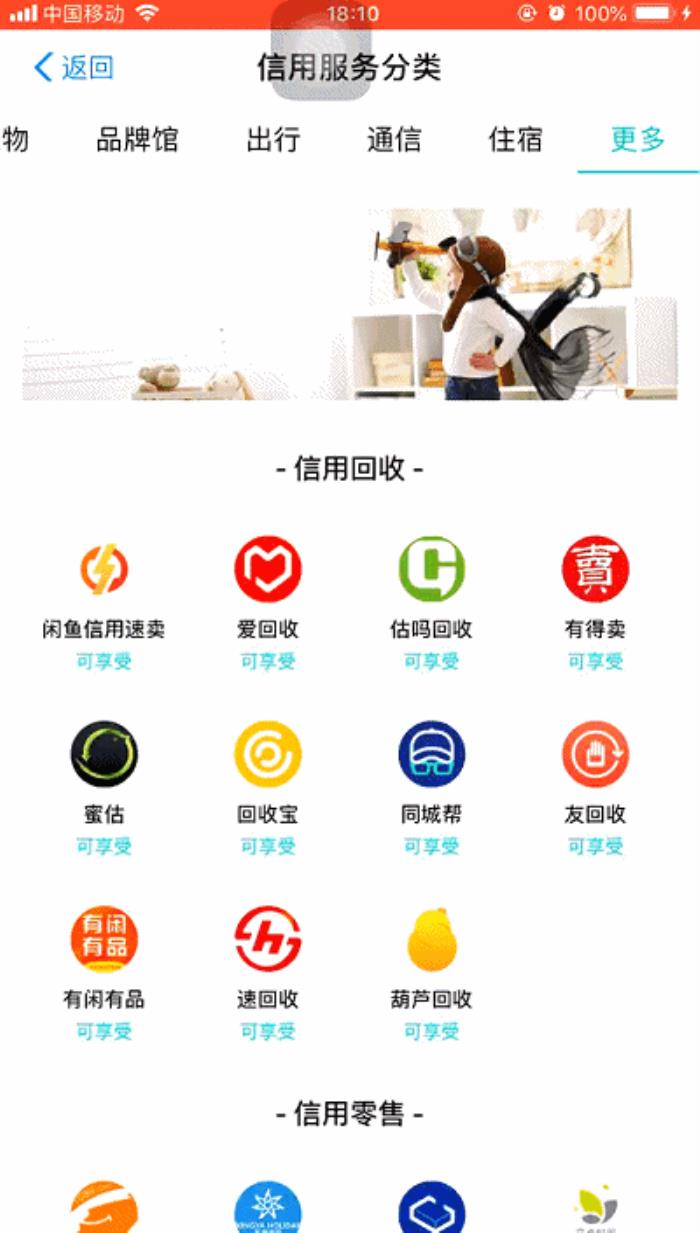
Task: Open 闲鱼信用速卖 service
Action: pyautogui.click(x=104, y=570)
